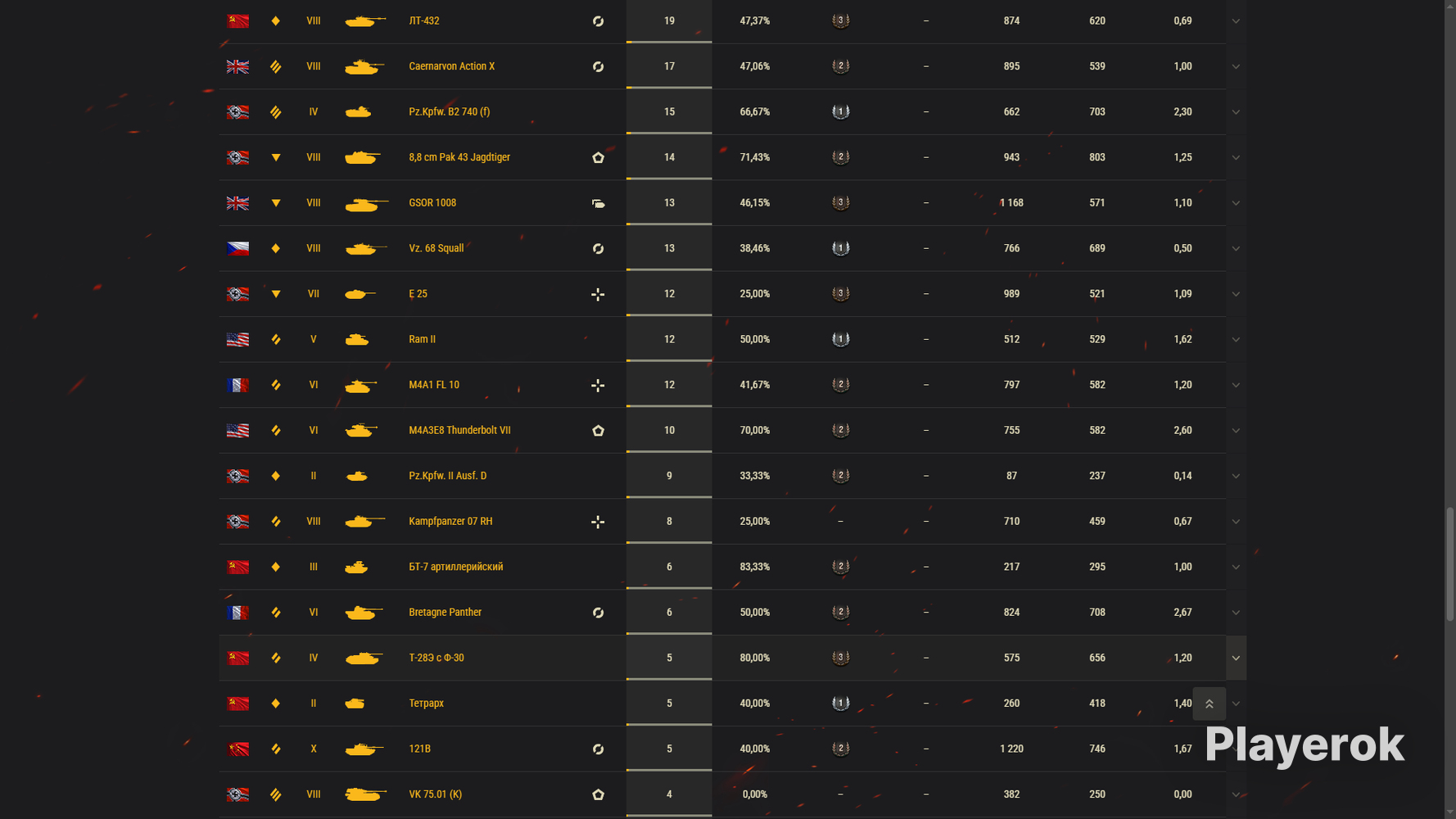Expand the 121B row chevron

point(1236,749)
